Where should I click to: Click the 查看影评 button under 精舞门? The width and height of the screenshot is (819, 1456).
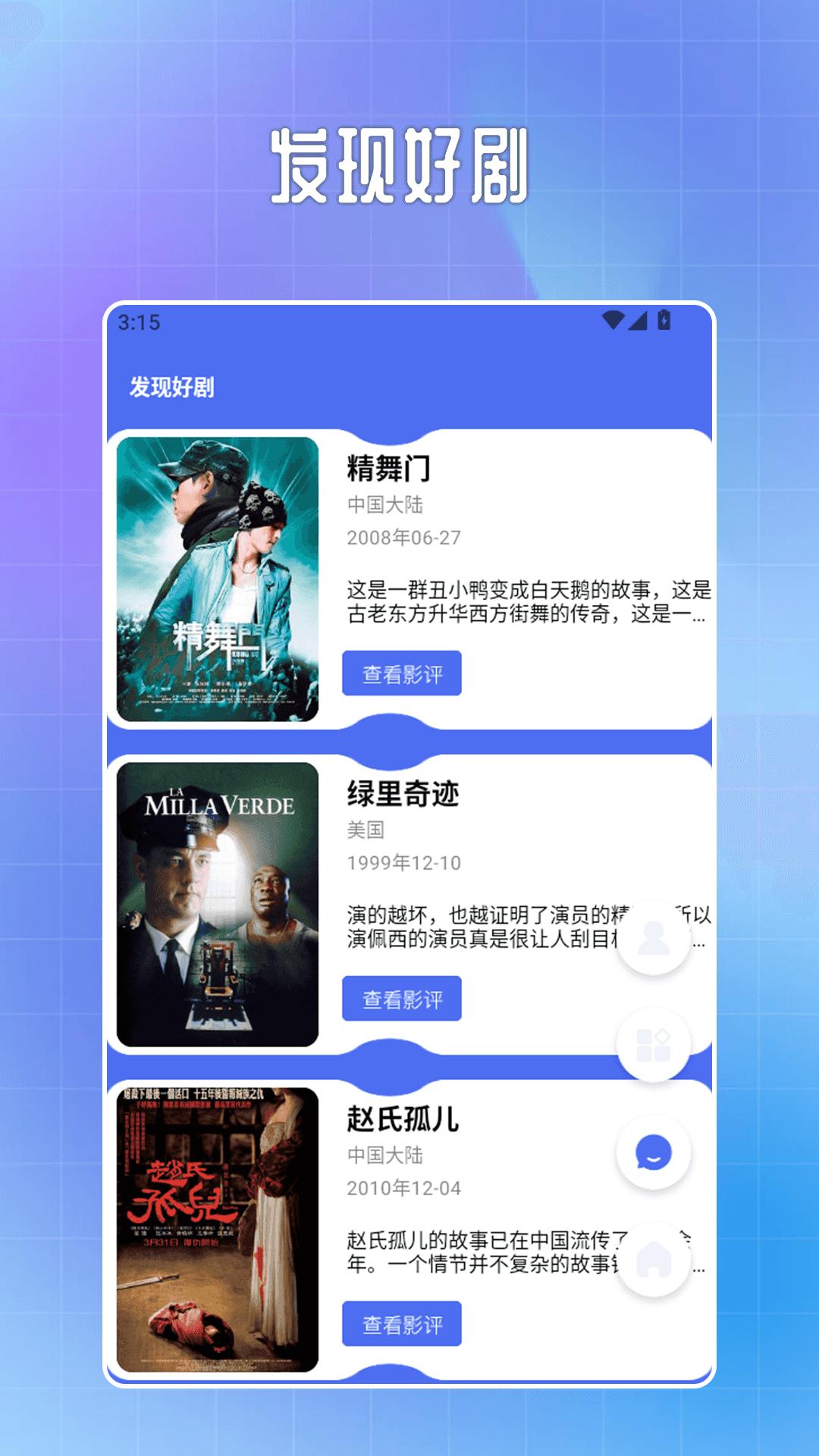click(x=402, y=673)
